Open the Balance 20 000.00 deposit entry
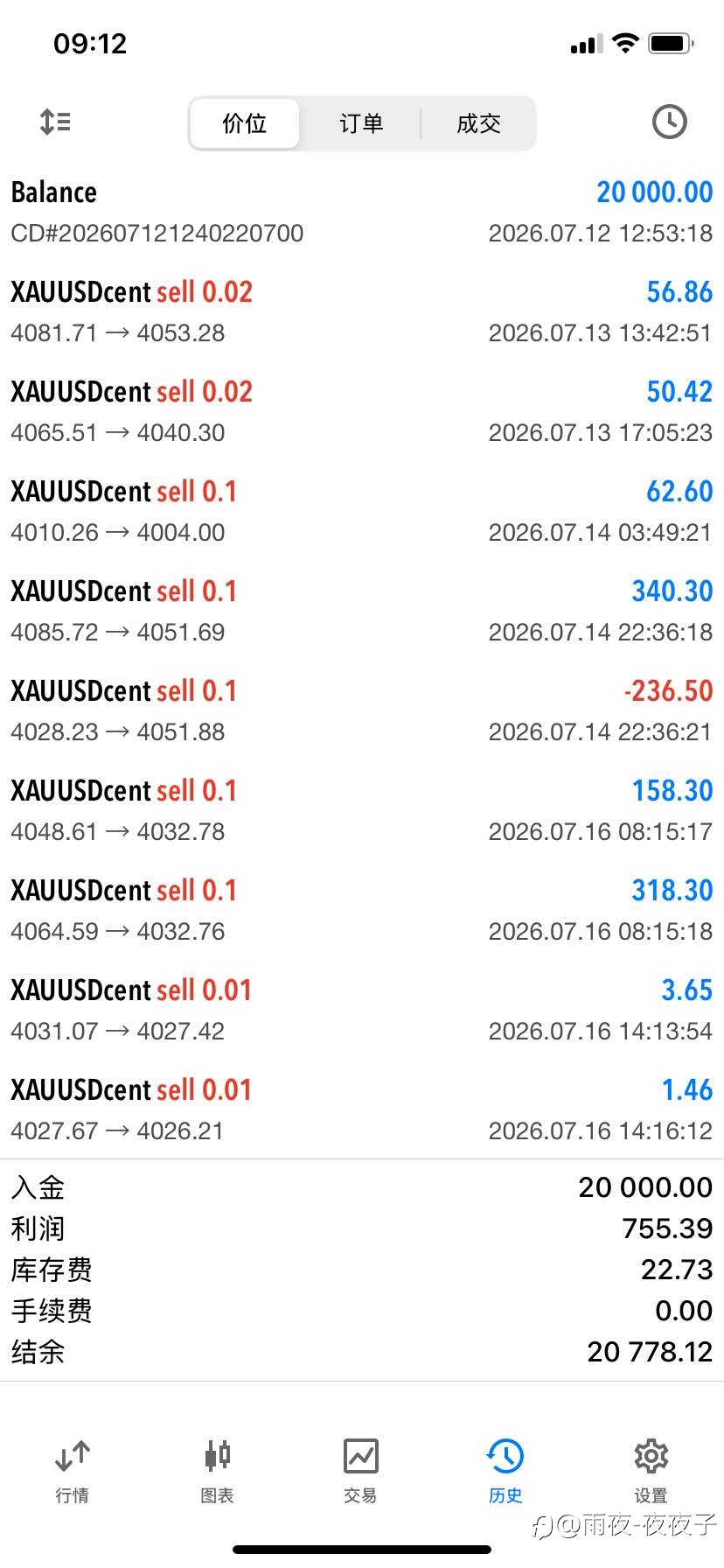The width and height of the screenshot is (724, 1568). click(362, 212)
